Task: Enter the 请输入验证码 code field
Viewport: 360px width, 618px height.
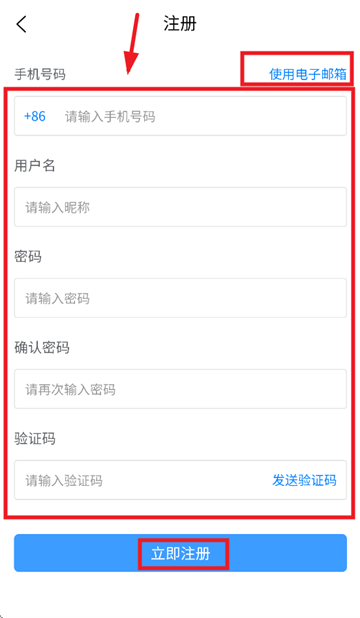Action: click(142, 480)
